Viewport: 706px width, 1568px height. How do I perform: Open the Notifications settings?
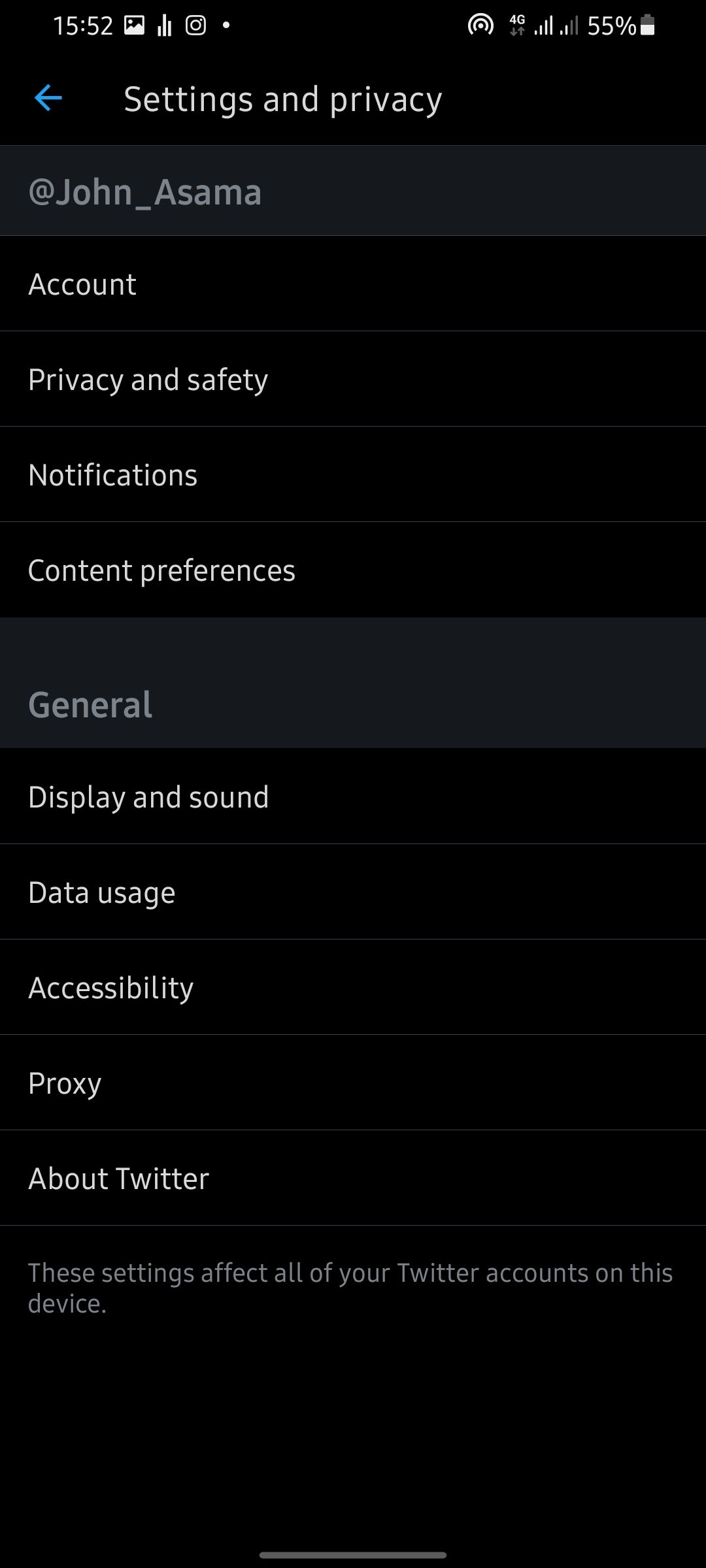click(x=353, y=474)
